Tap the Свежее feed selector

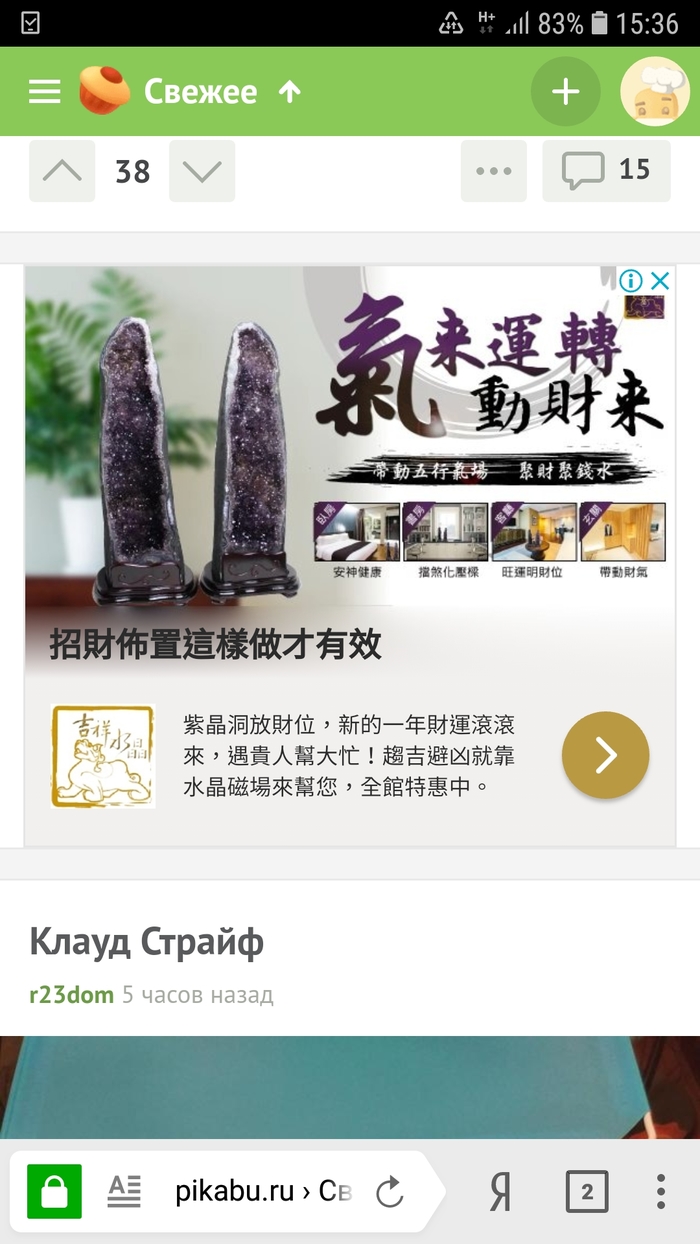(x=200, y=92)
